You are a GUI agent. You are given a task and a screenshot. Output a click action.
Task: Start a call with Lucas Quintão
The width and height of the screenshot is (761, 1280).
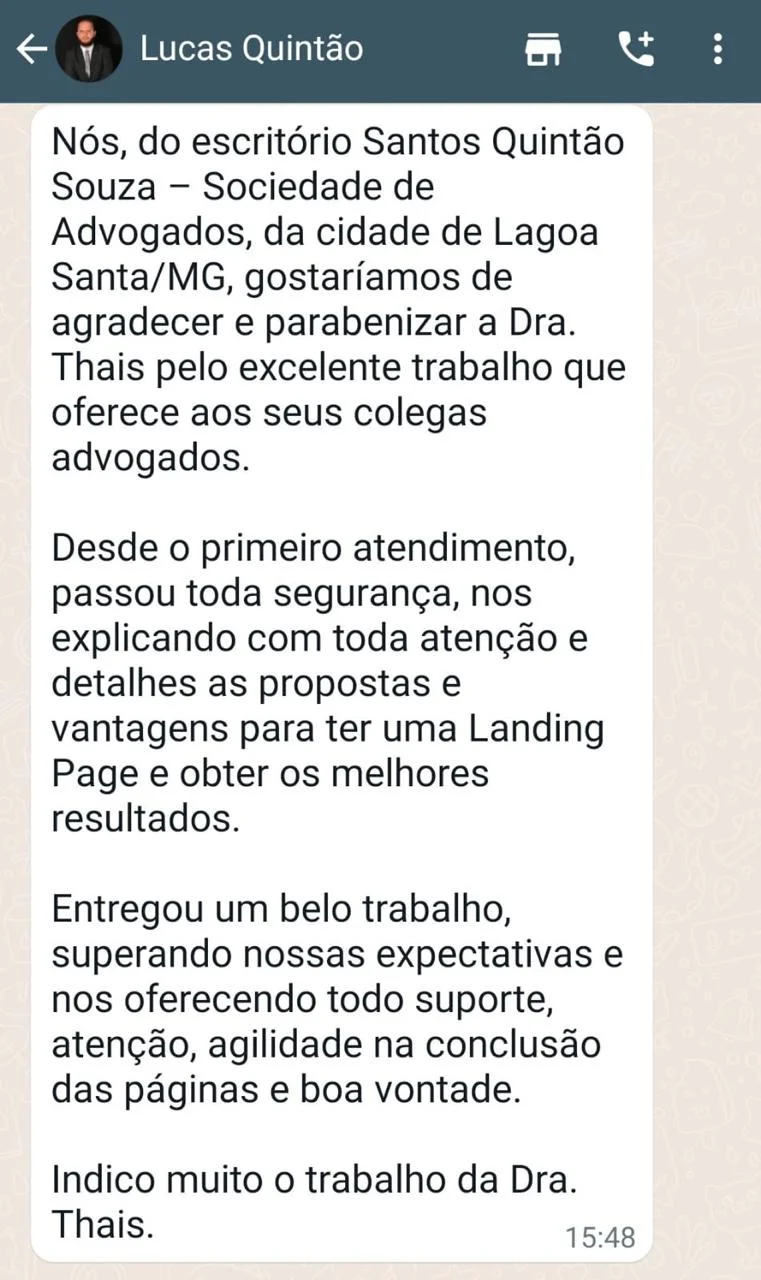pyautogui.click(x=636, y=49)
